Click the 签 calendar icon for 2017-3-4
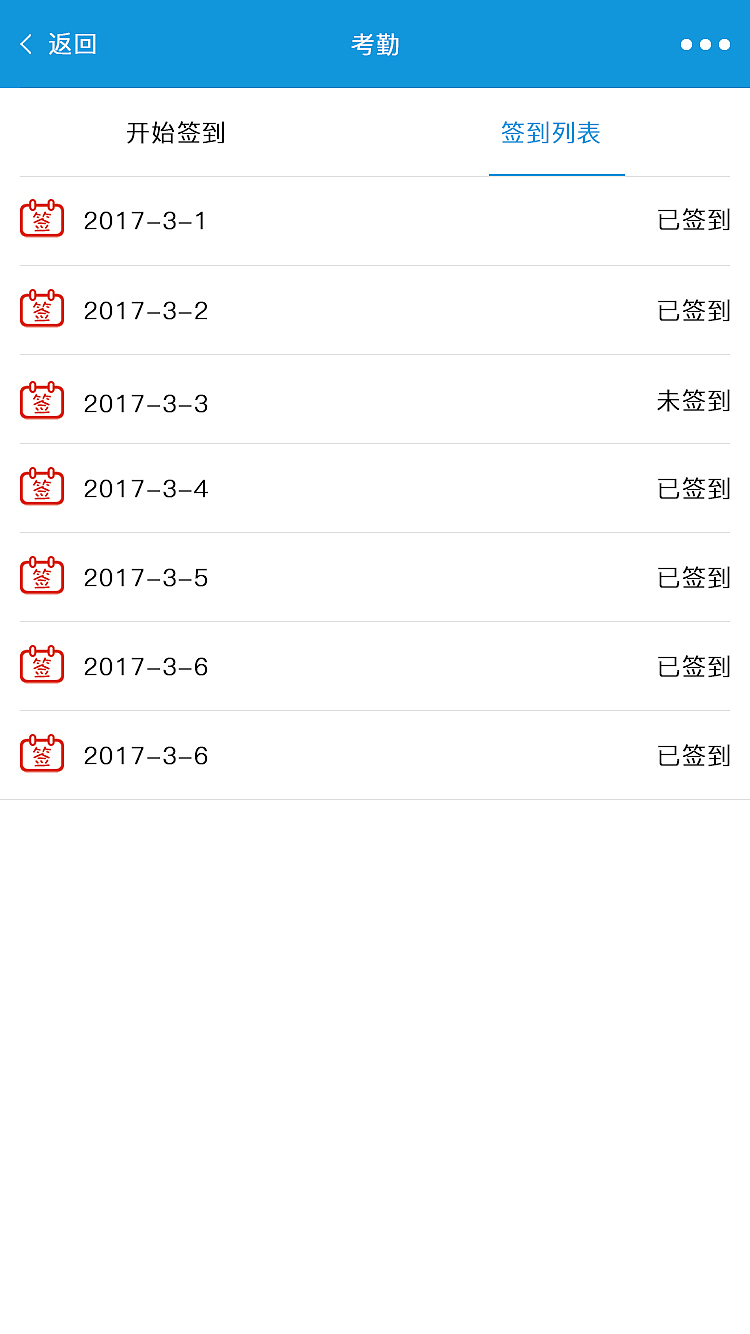Screen dimensions: 750x1334 click(41, 487)
